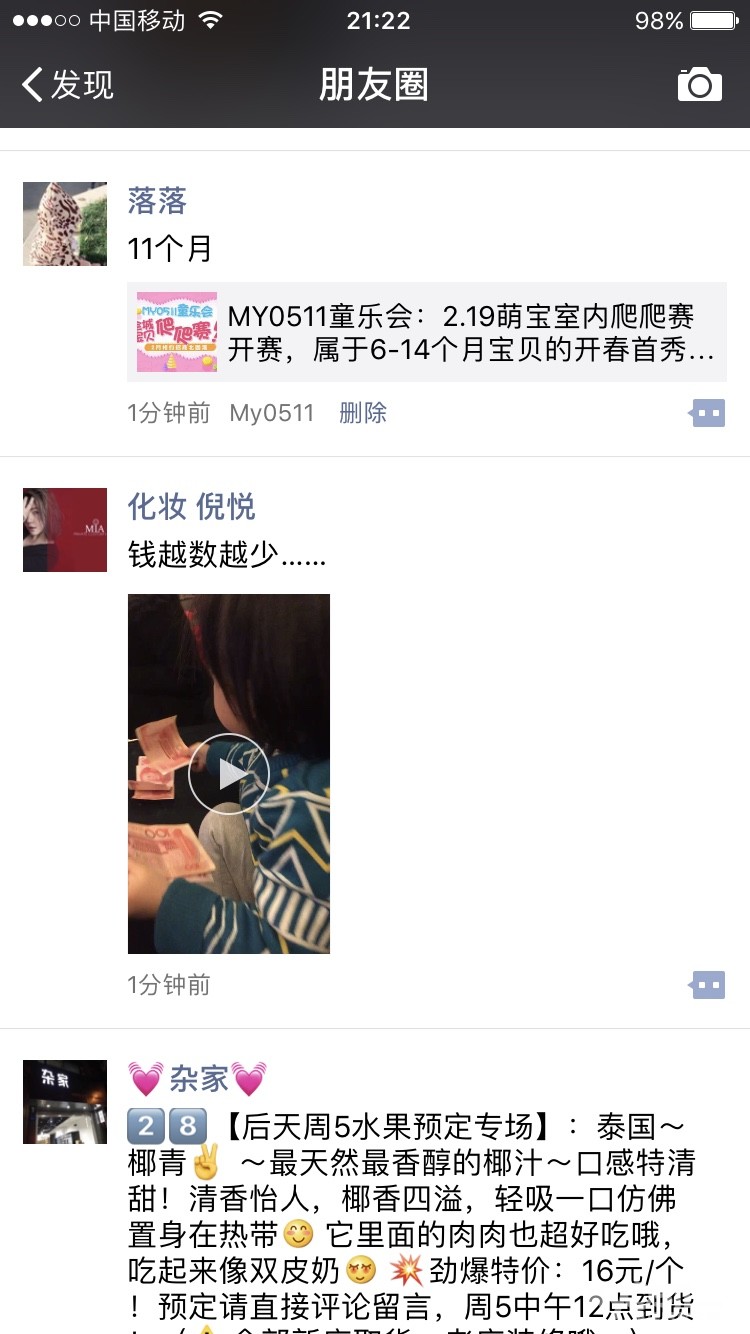Open comment menu under 化妆 倪悦's post
This screenshot has height=1334, width=750.
pyautogui.click(x=708, y=985)
